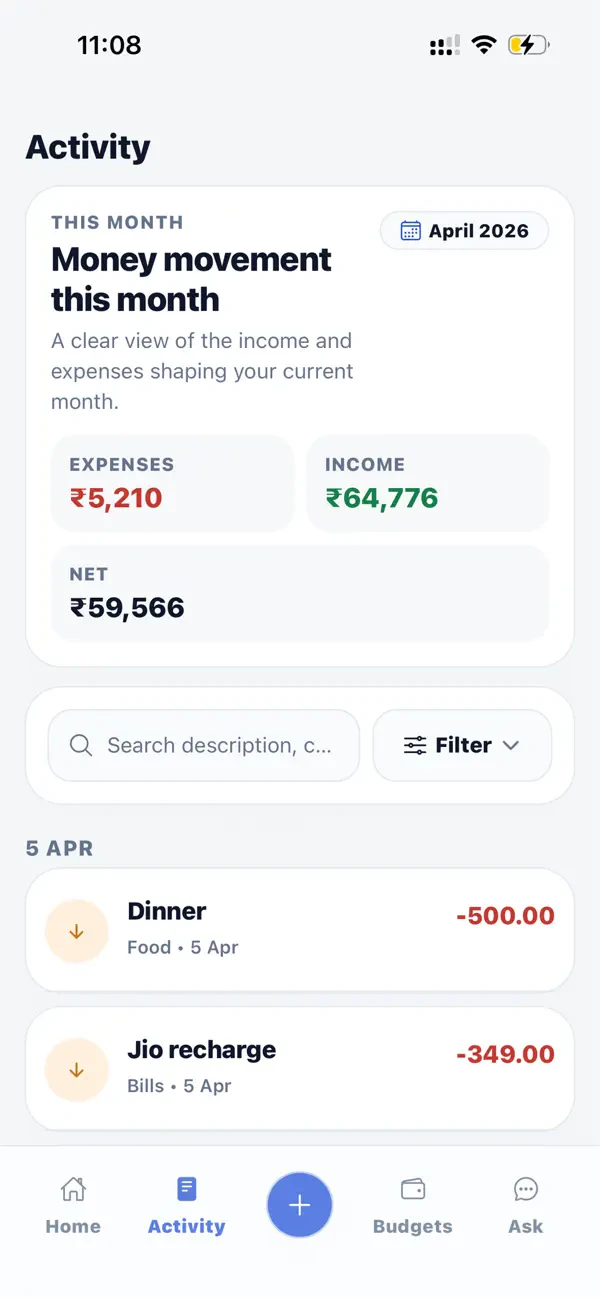The image size is (600, 1298).
Task: Select the Activity tab
Action: [x=186, y=1205]
